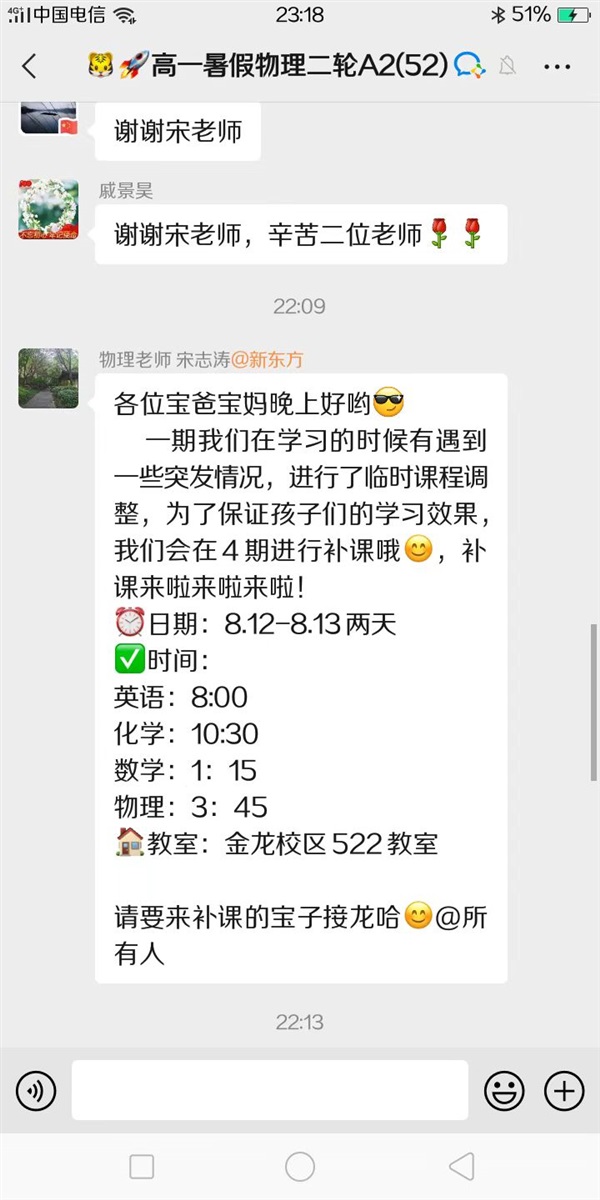Open the recent apps button

(142, 1166)
